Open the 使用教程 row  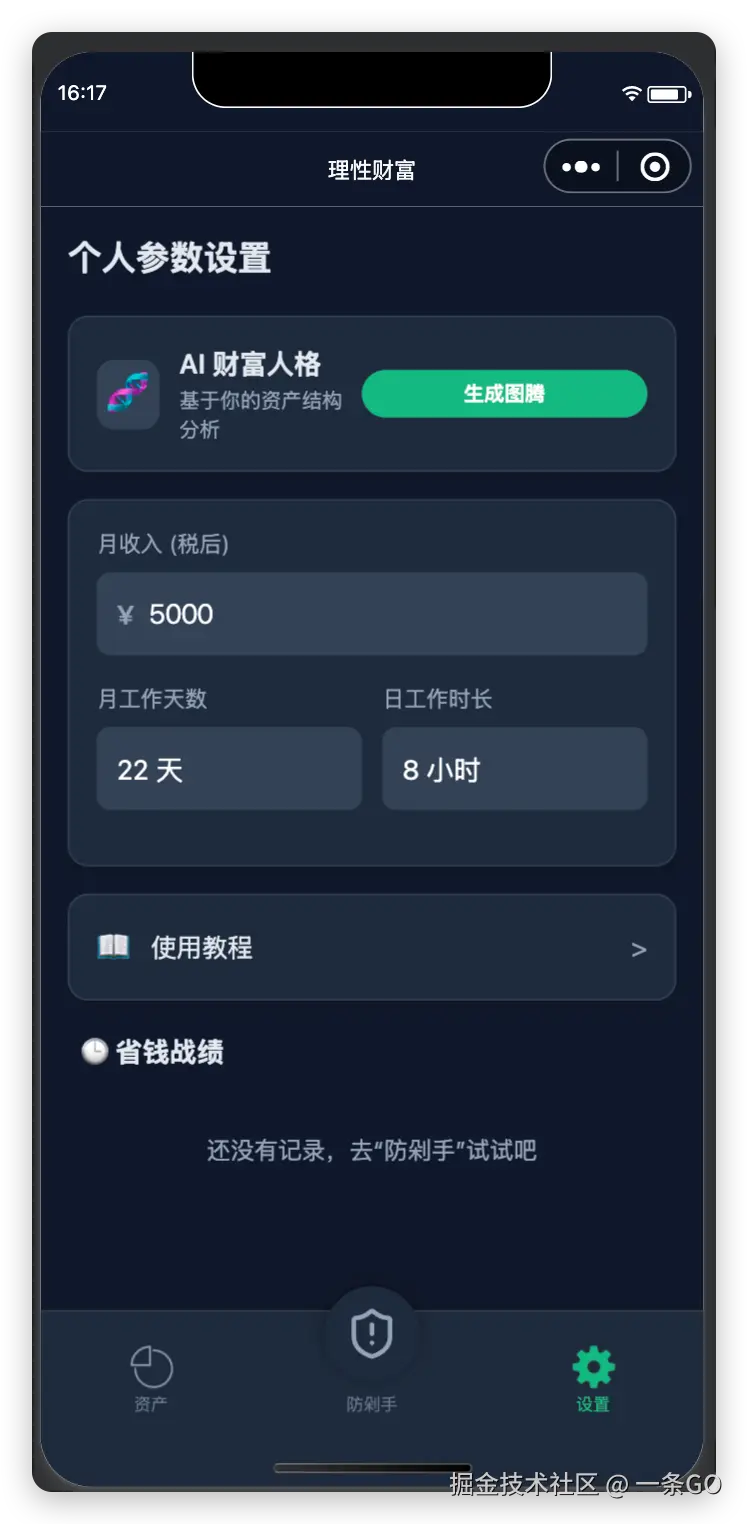click(x=372, y=948)
